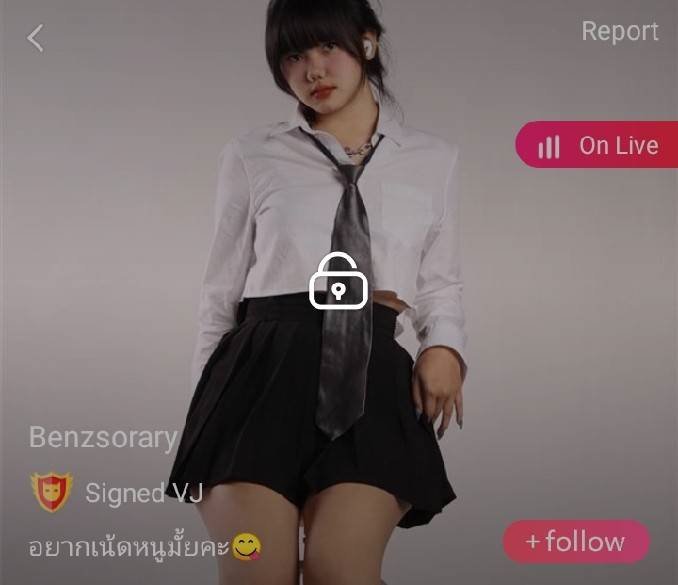This screenshot has height=585, width=678.
Task: Join the On Live stream
Action: point(598,146)
